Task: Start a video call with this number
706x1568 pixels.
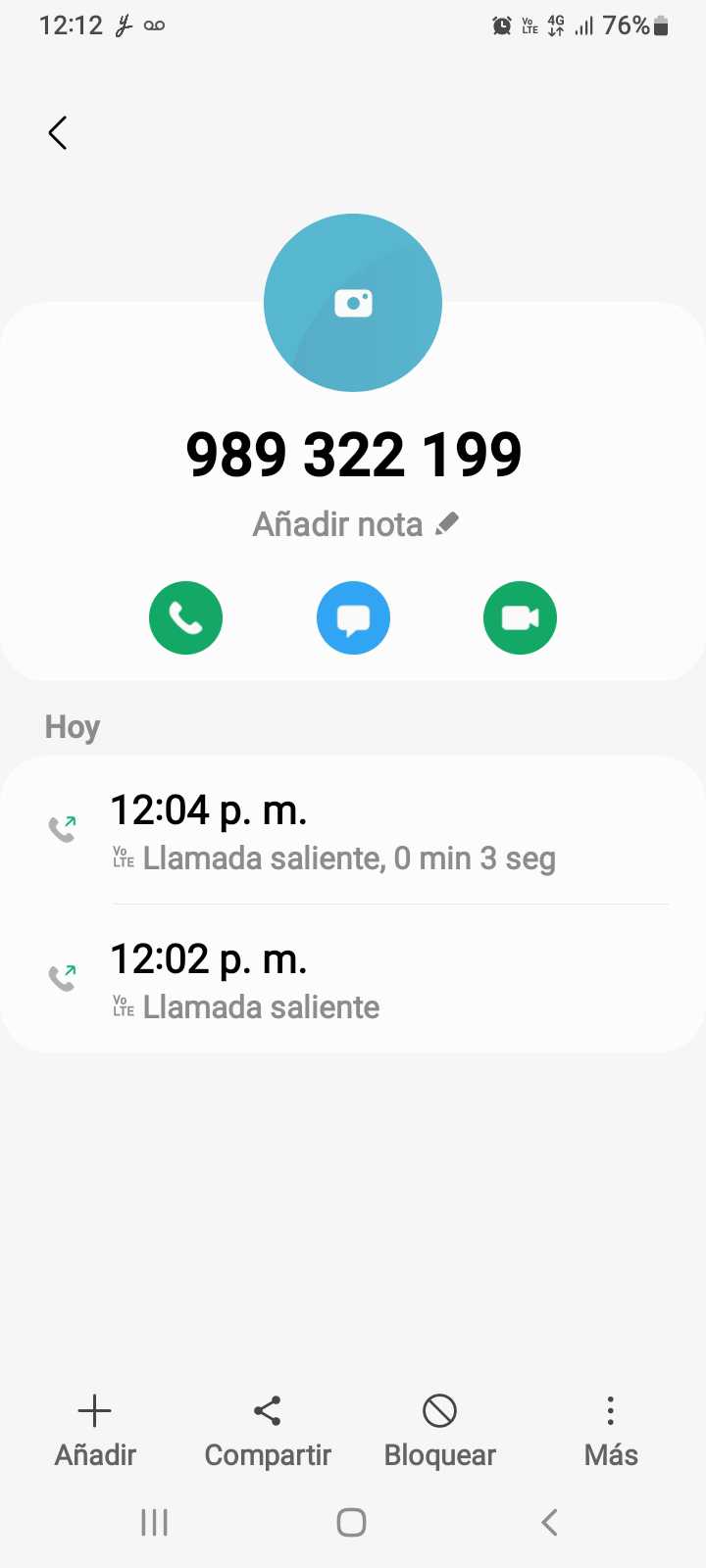Action: pos(520,618)
